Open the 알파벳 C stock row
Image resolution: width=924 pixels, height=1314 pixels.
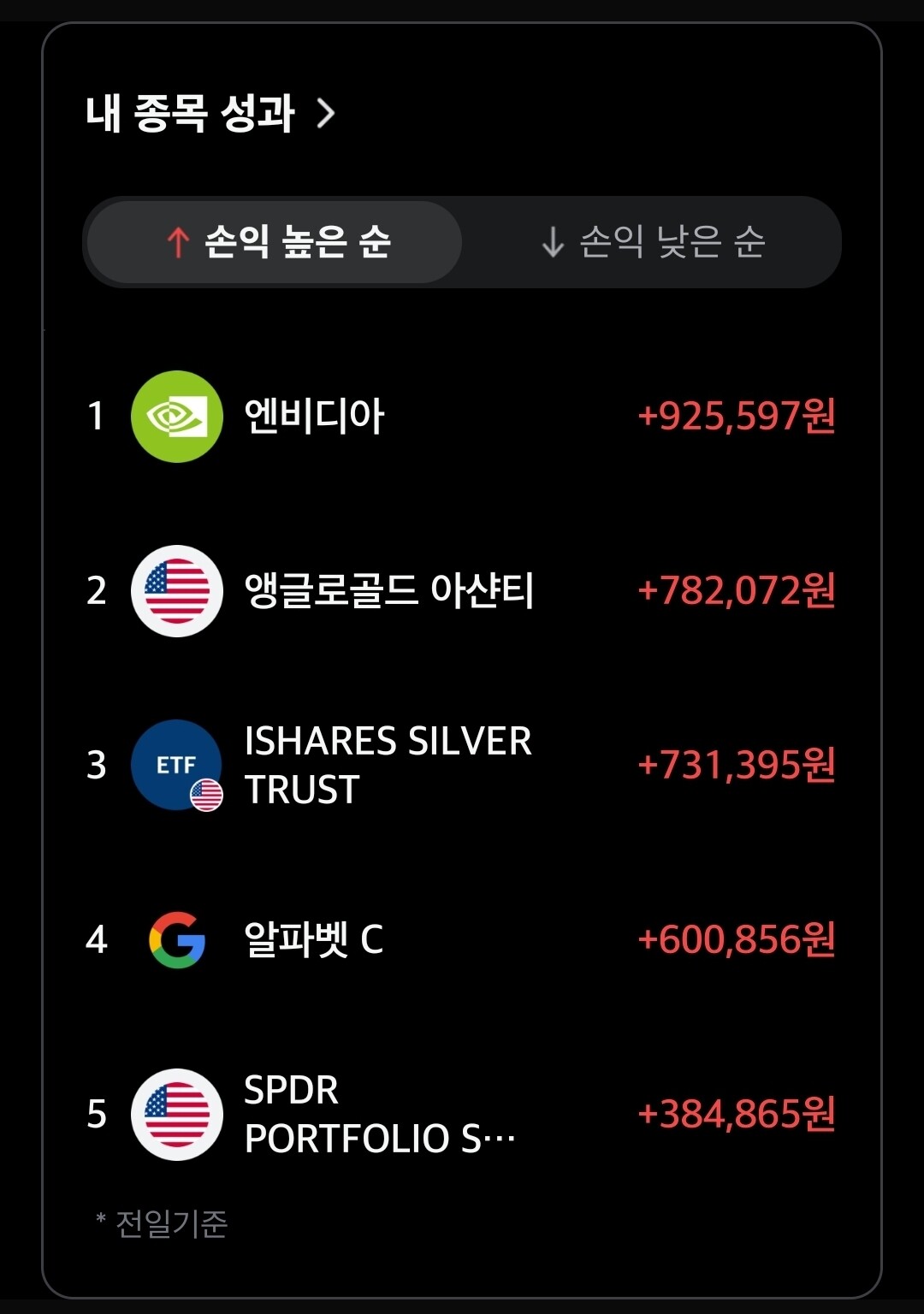(x=461, y=940)
